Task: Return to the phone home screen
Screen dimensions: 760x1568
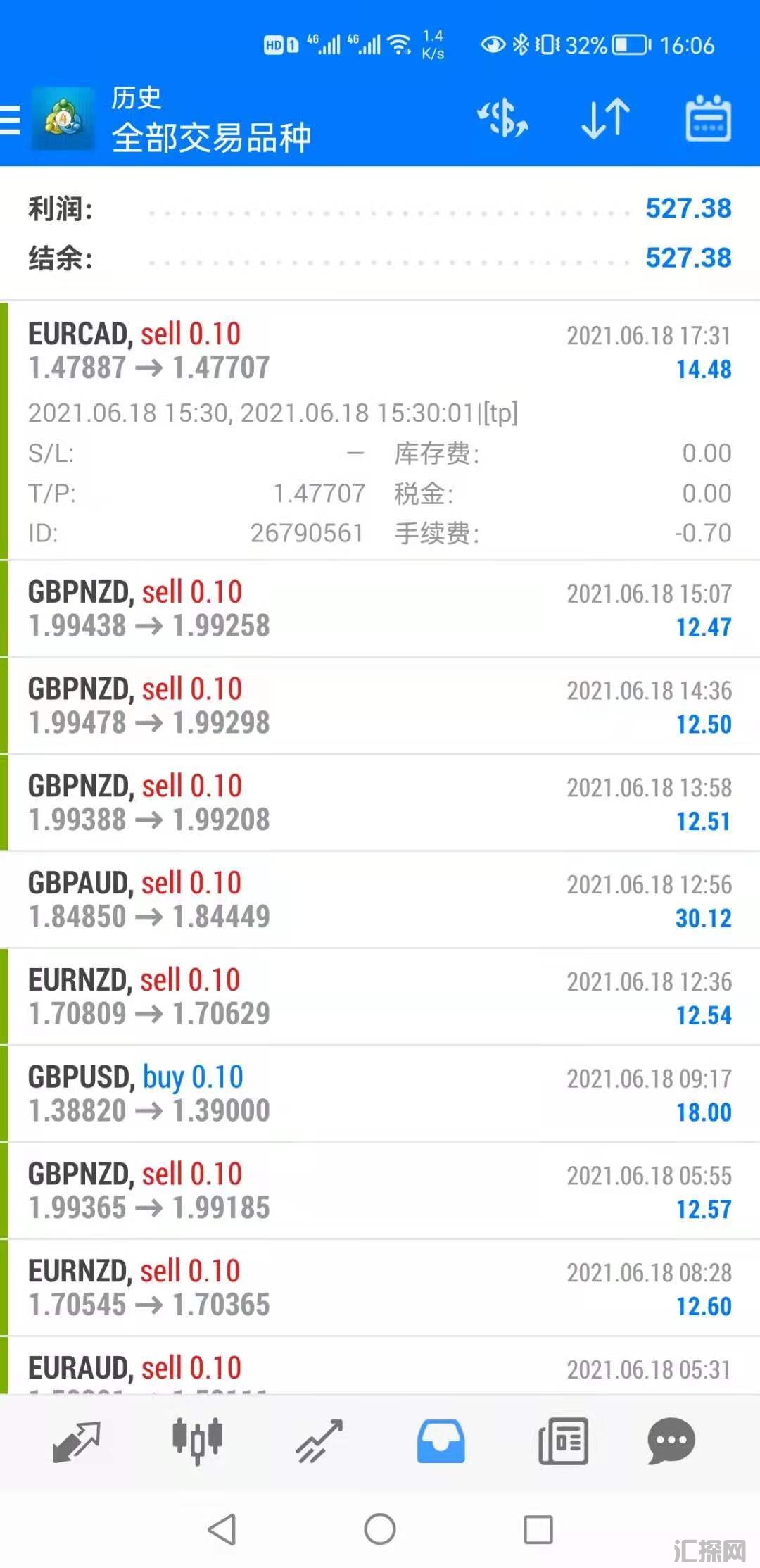Action: click(x=380, y=1529)
